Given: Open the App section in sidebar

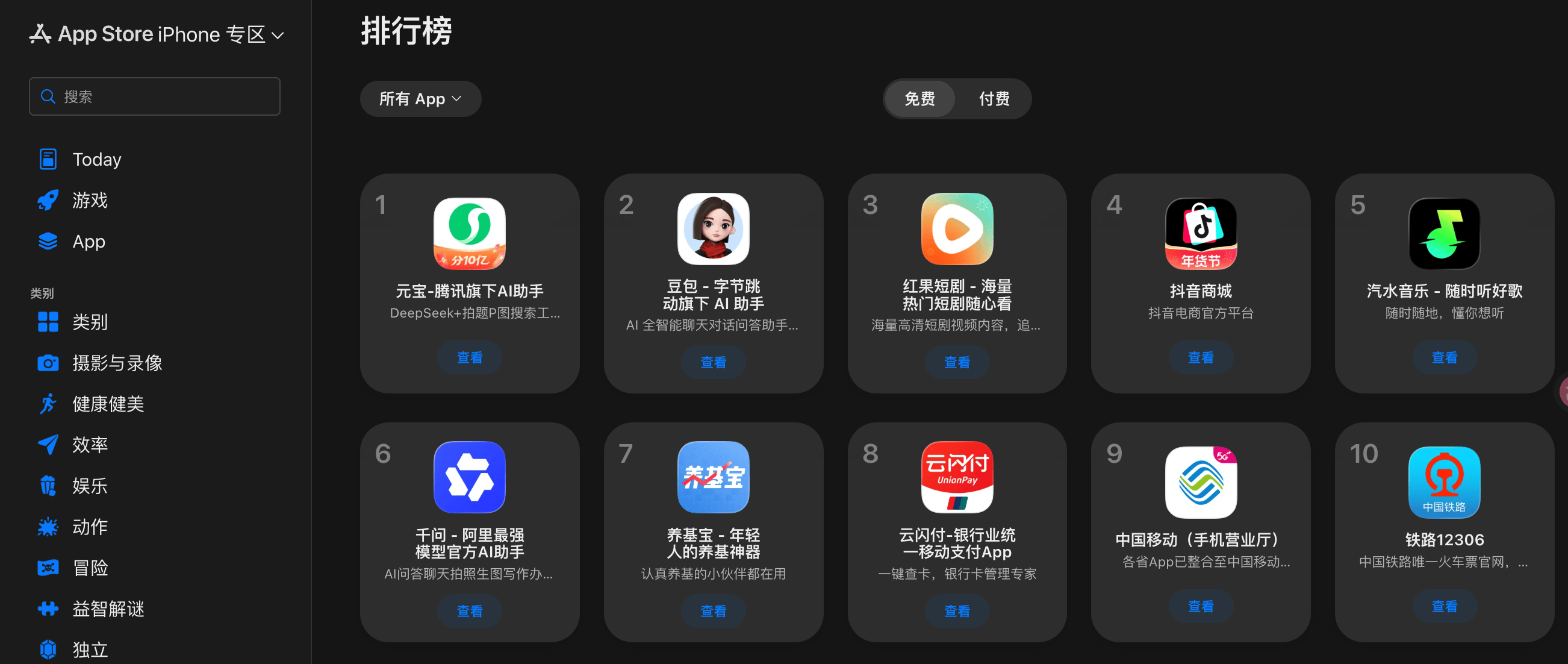Looking at the screenshot, I should [x=89, y=241].
